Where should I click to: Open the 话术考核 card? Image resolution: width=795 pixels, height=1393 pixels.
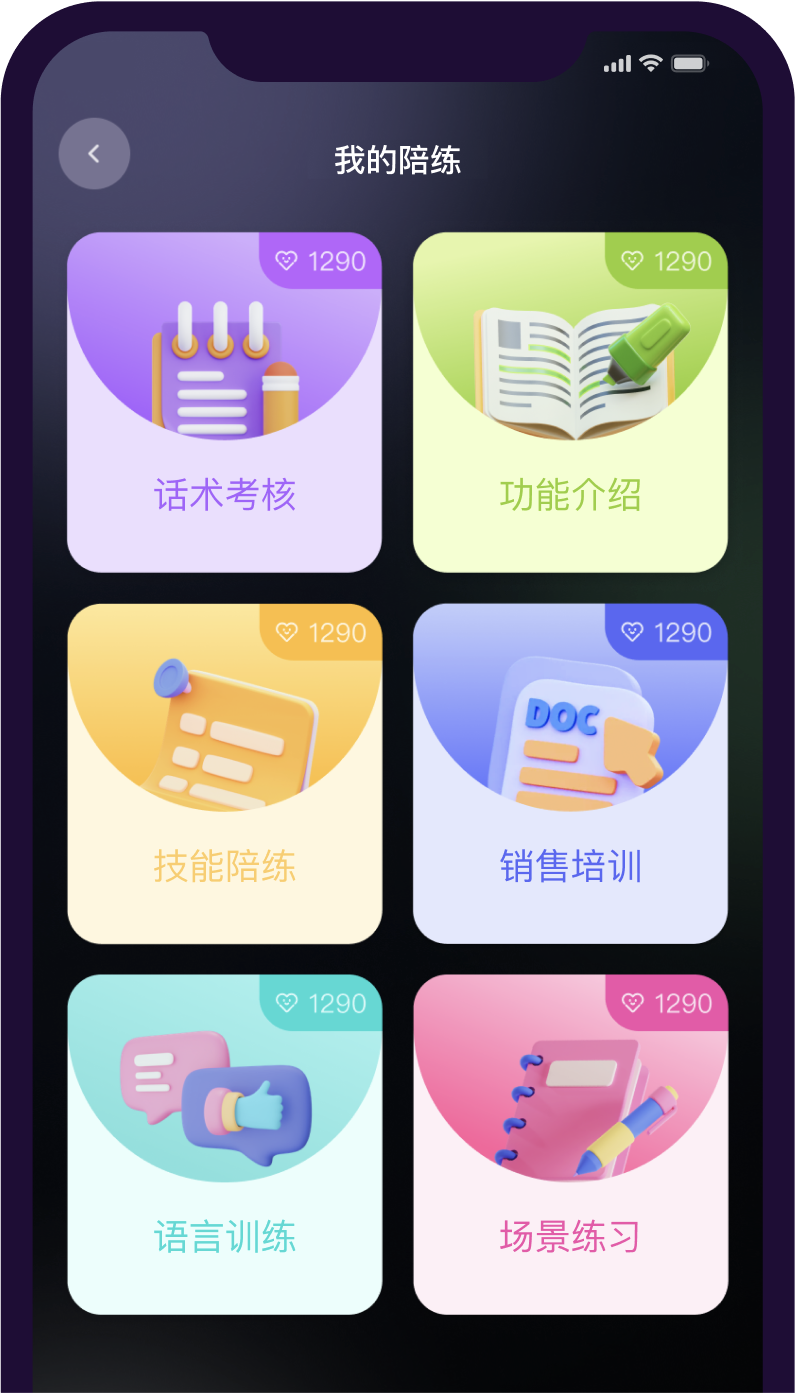pyautogui.click(x=224, y=402)
